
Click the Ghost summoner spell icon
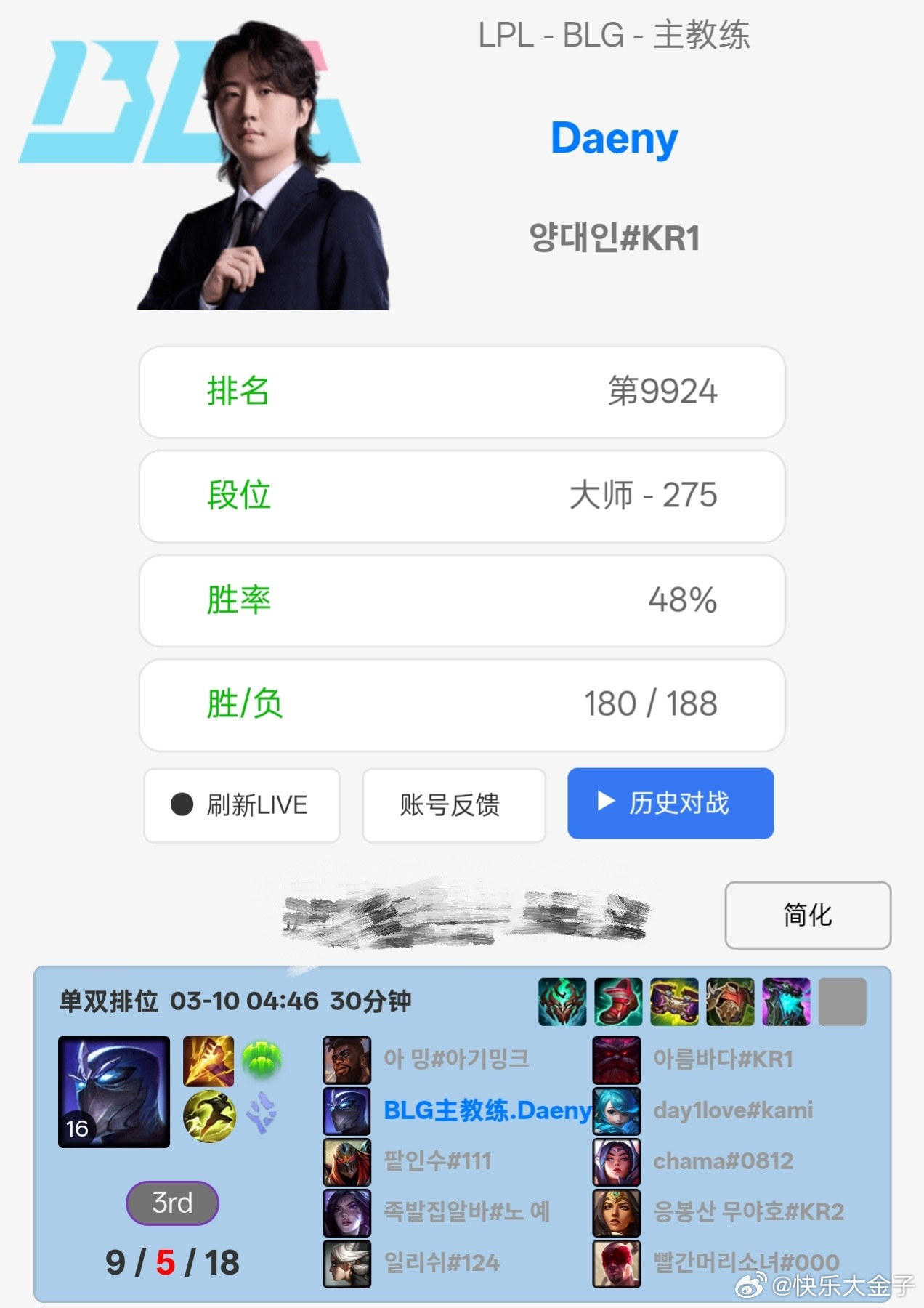208,1115
